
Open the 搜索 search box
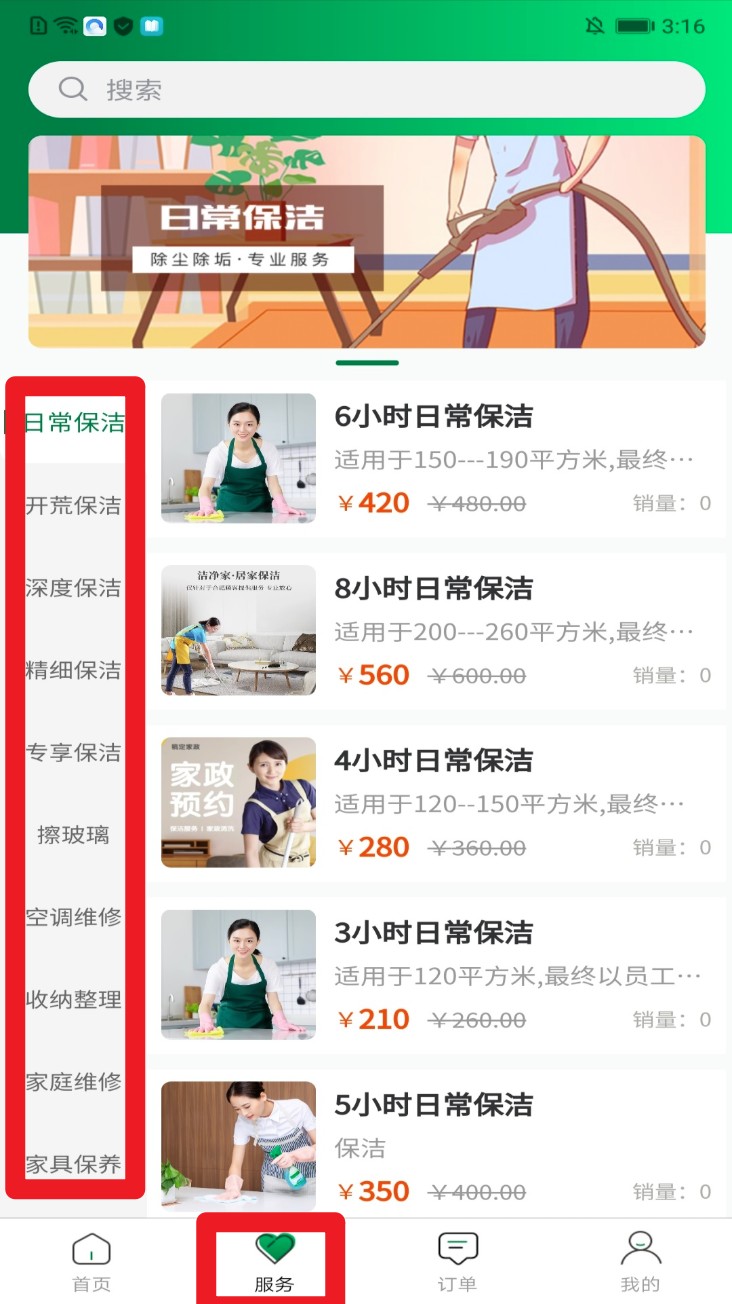(x=366, y=90)
